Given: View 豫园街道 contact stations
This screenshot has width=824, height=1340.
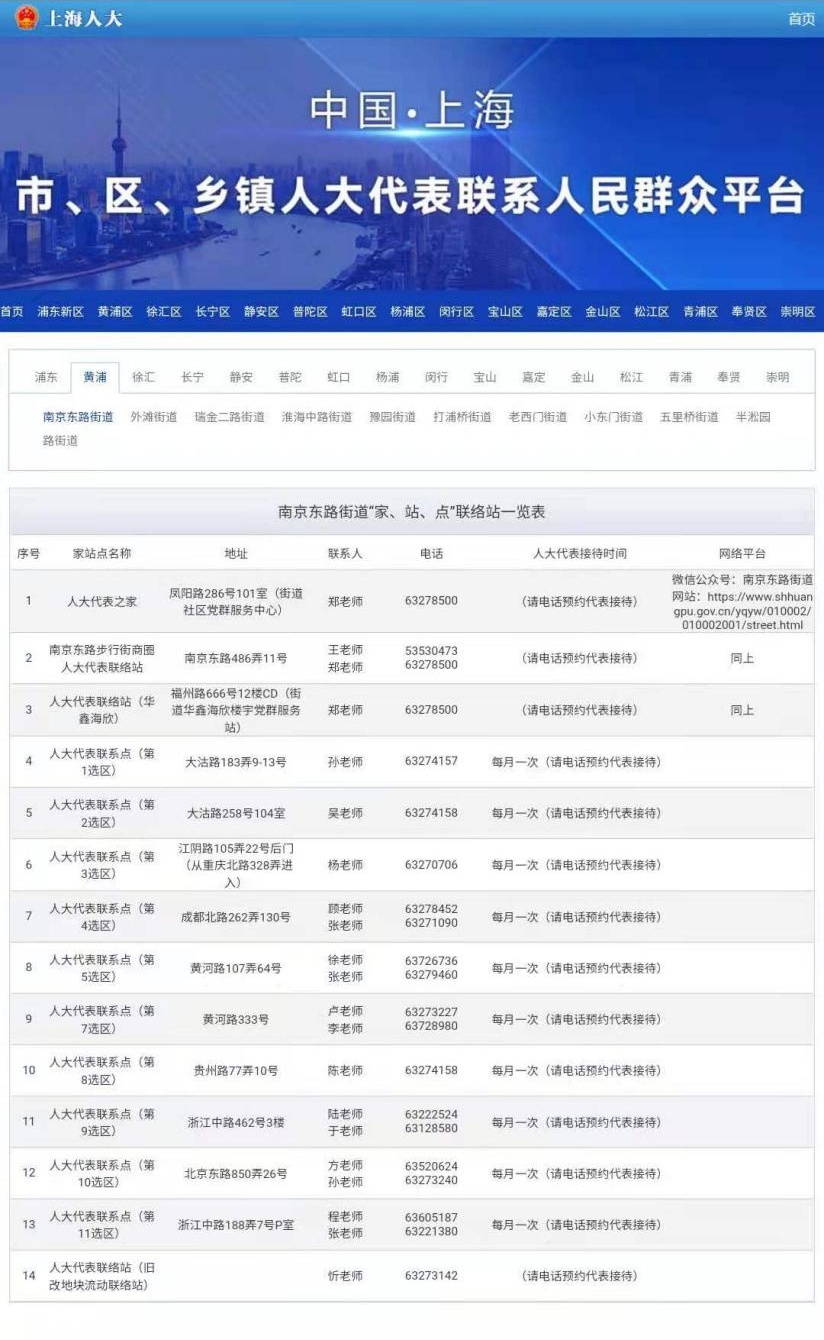Looking at the screenshot, I should 392,417.
